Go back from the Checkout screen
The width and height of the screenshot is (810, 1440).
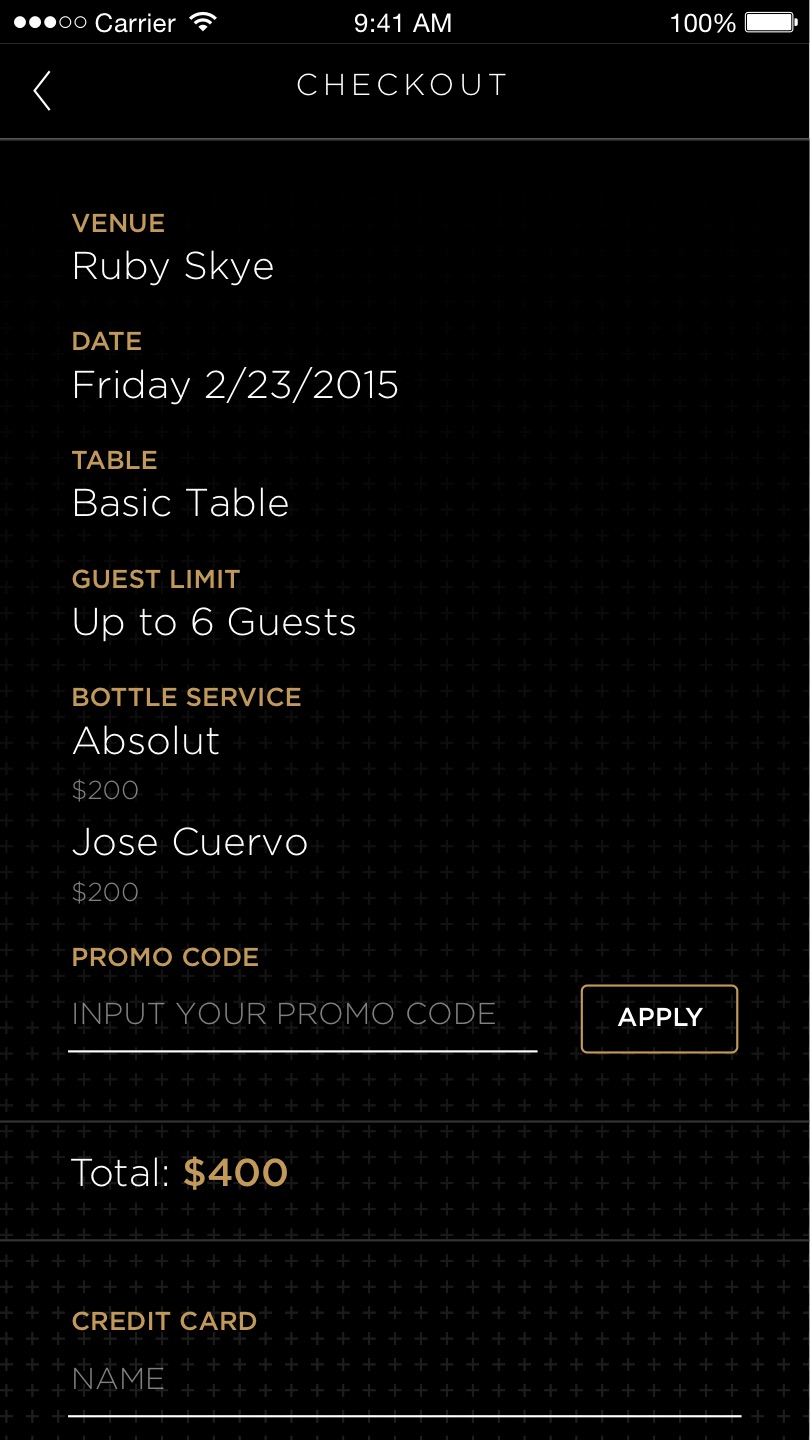pos(42,90)
